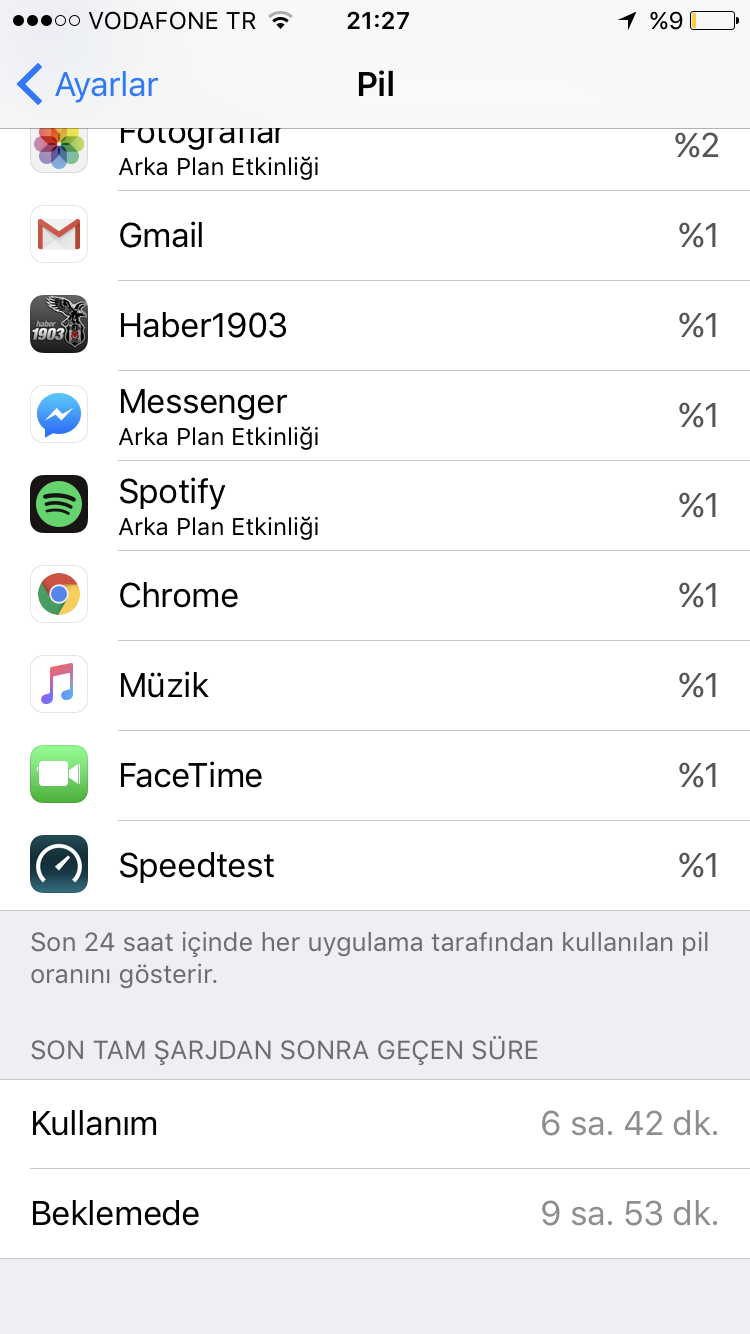Tap the Messenger battery usage row
750x1334 pixels.
click(375, 415)
